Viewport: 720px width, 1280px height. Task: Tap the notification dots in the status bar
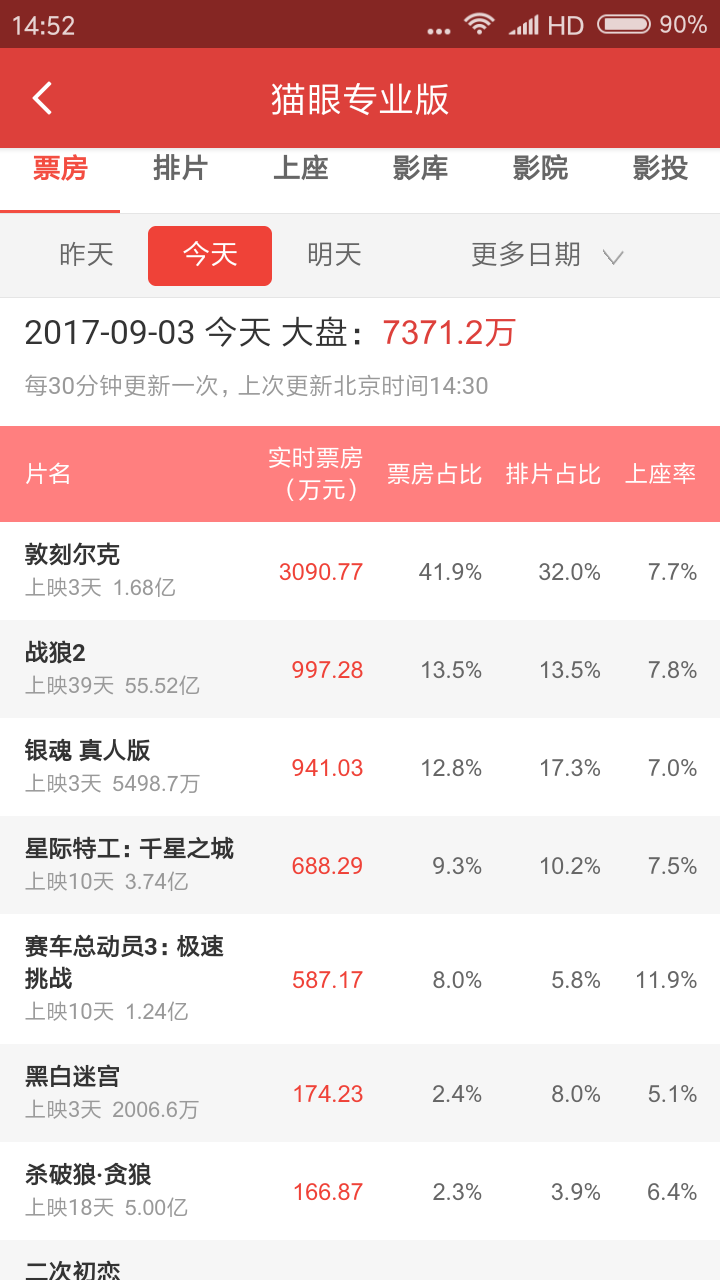[x=438, y=30]
